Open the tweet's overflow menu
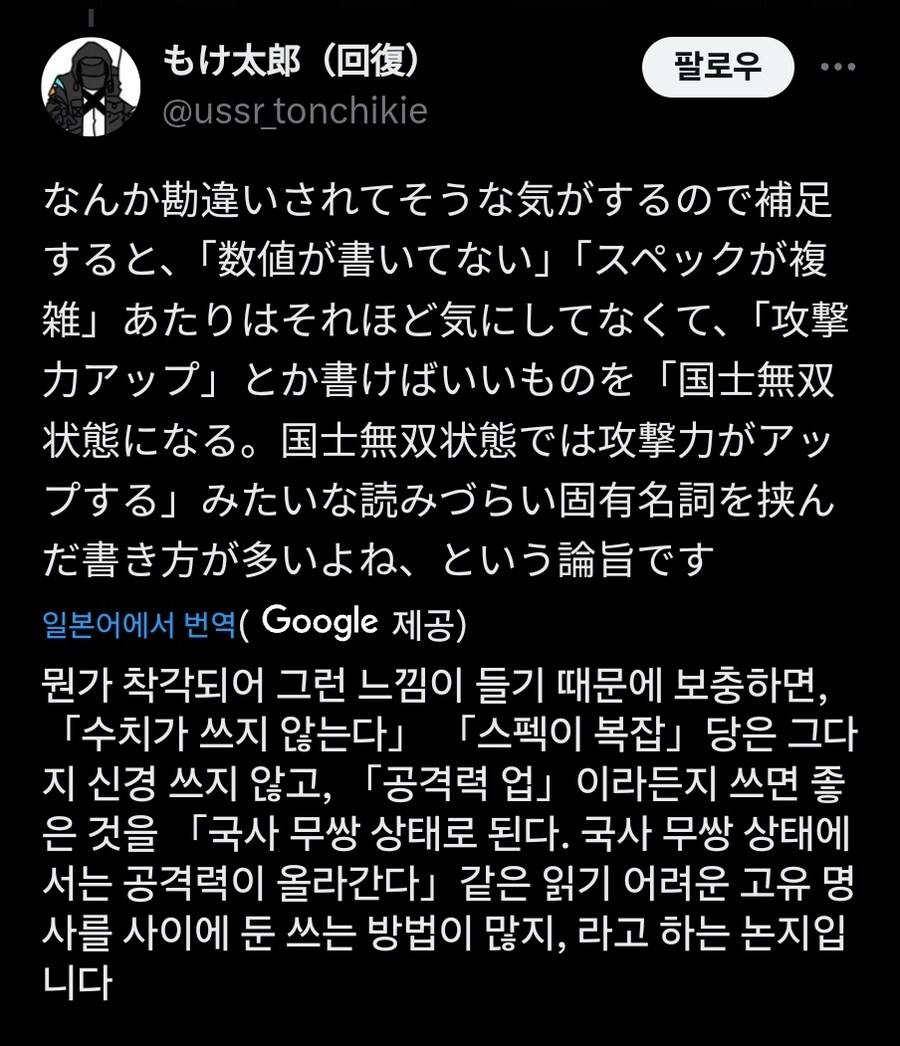The width and height of the screenshot is (900, 1046). [x=837, y=68]
